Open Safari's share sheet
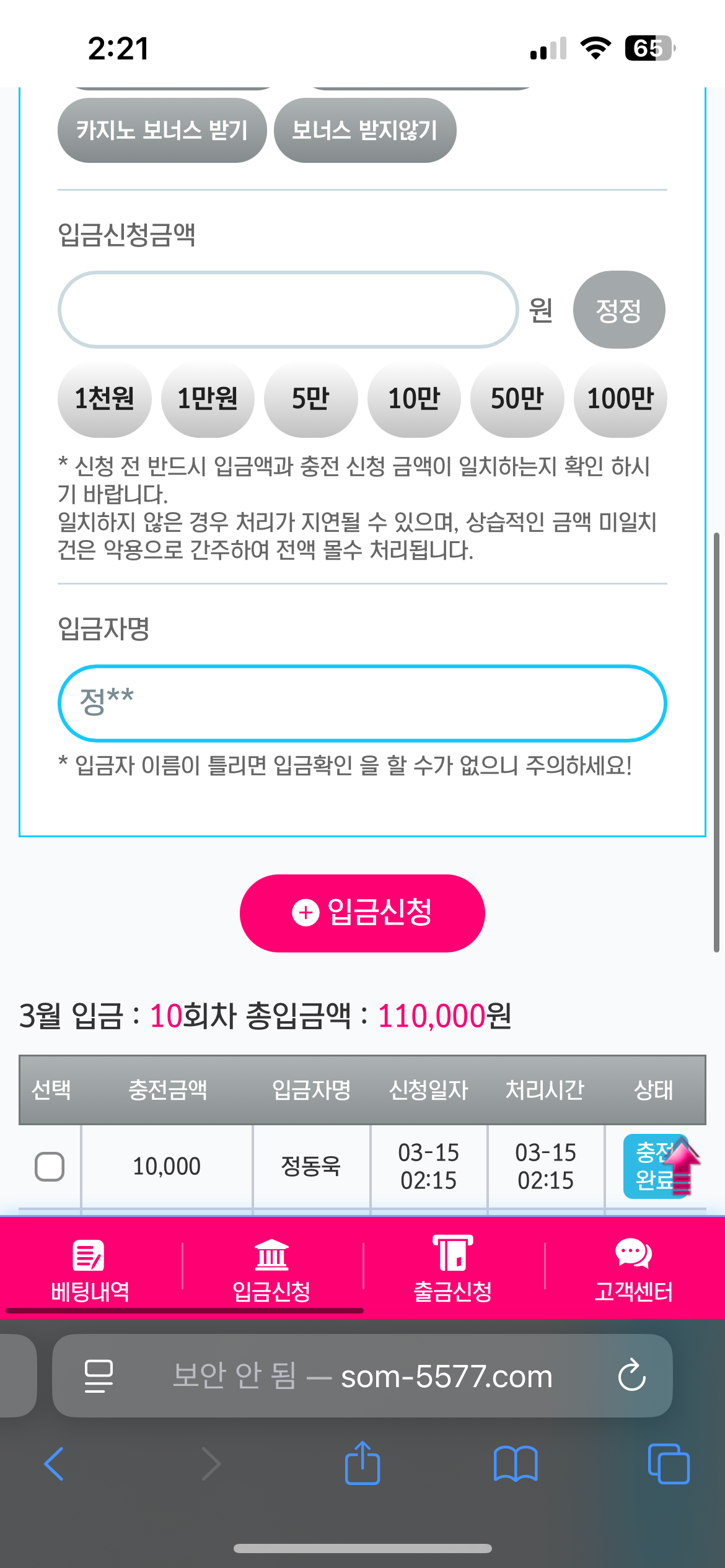The image size is (725, 1568). (362, 1464)
